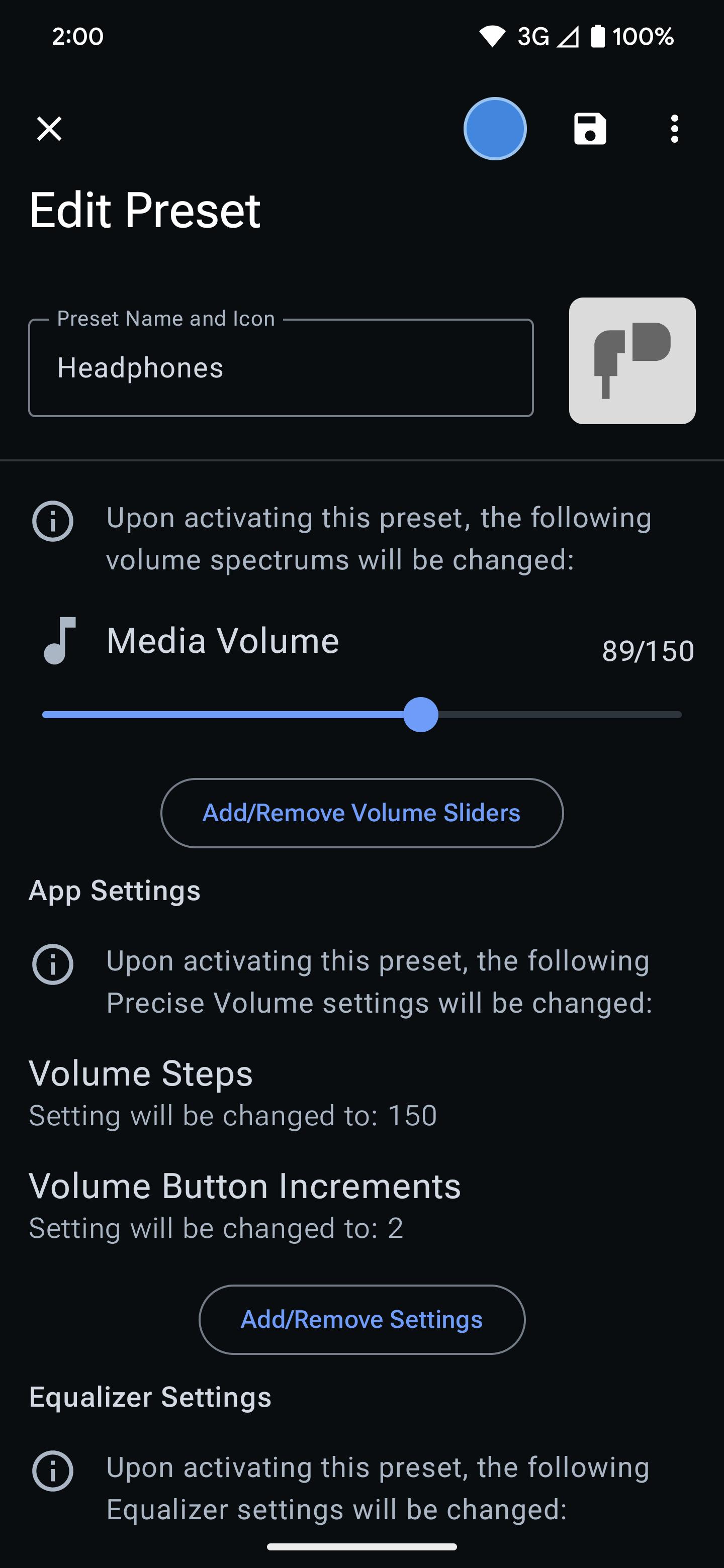Change the headphones preset icon
The image size is (724, 1568).
632,361
